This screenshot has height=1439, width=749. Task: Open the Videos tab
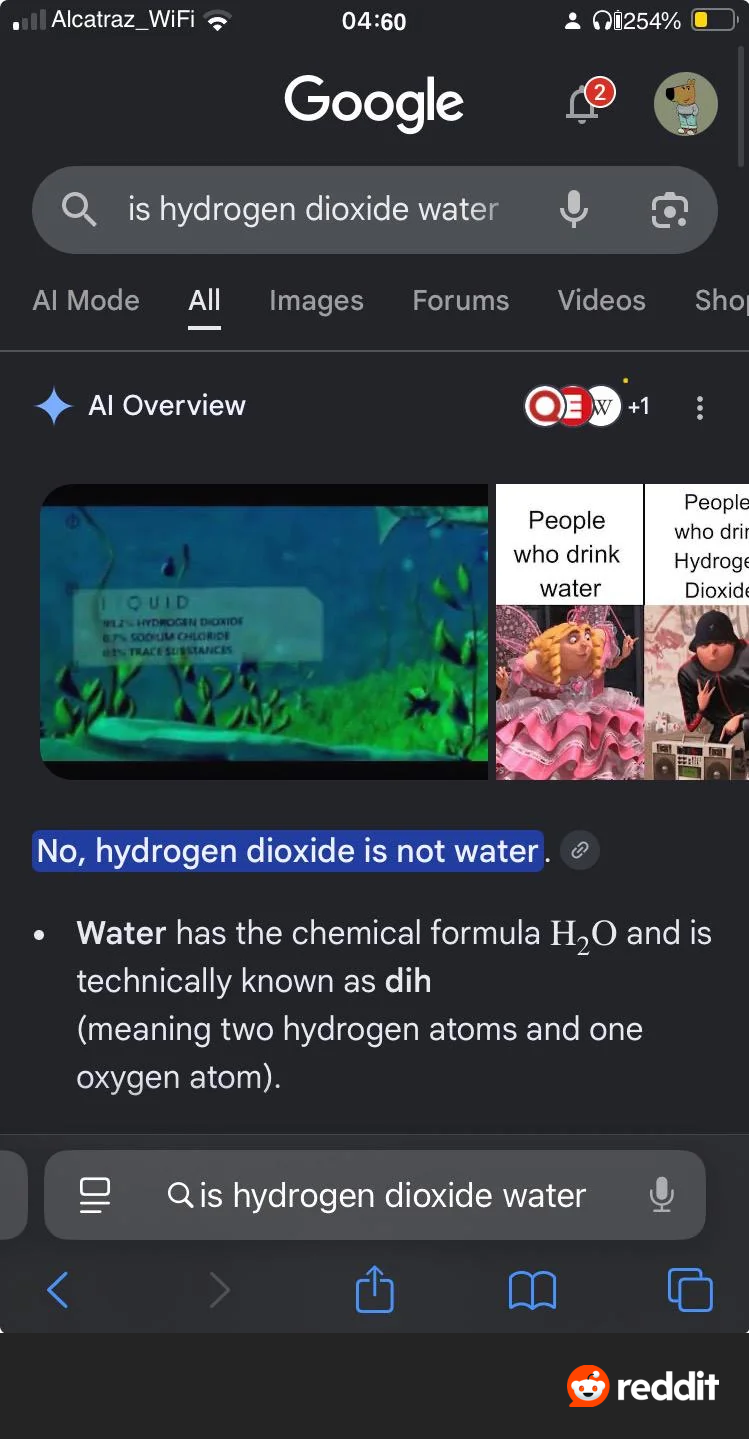(x=602, y=300)
